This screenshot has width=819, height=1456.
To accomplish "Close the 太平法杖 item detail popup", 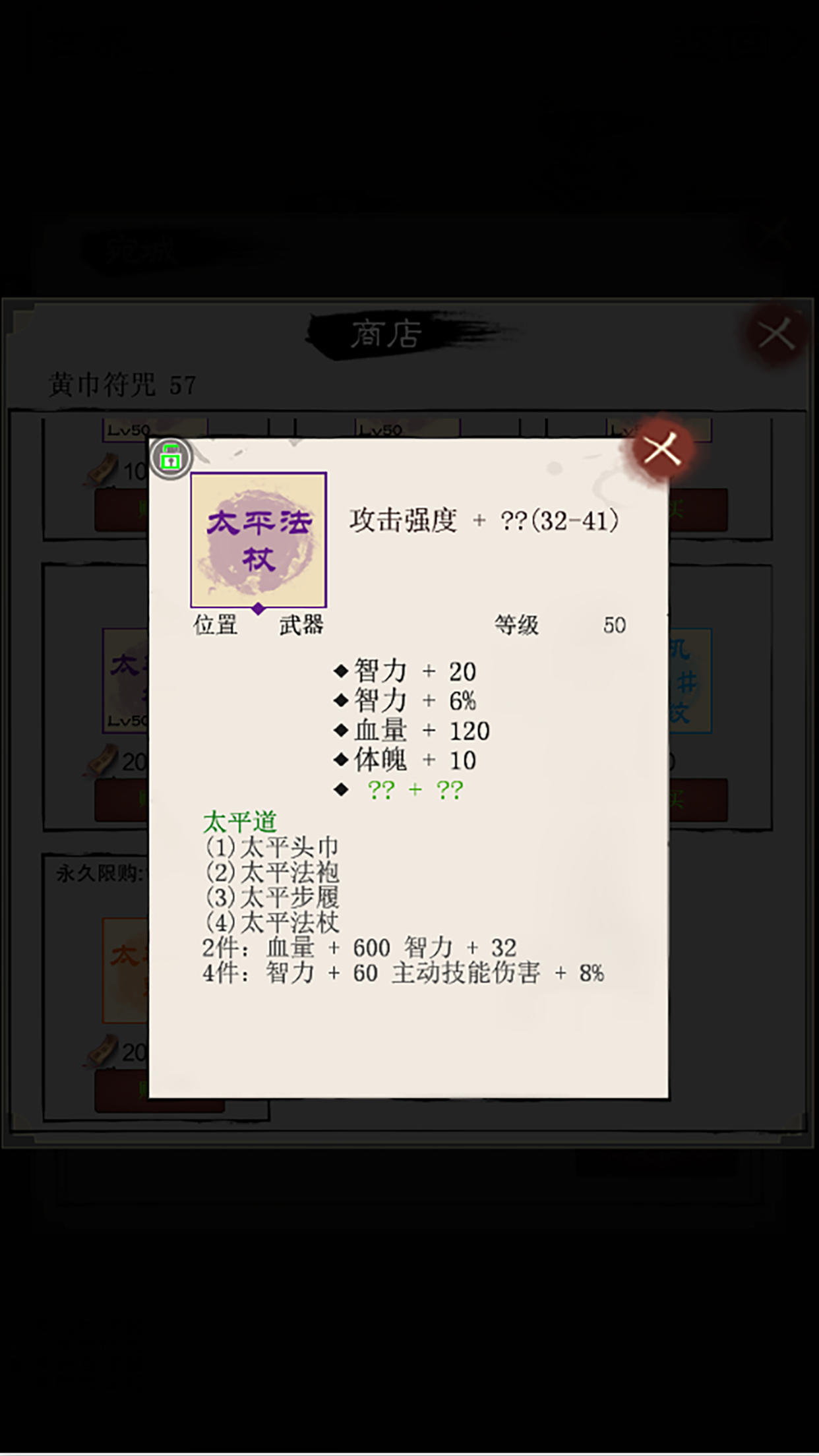I will point(662,450).
